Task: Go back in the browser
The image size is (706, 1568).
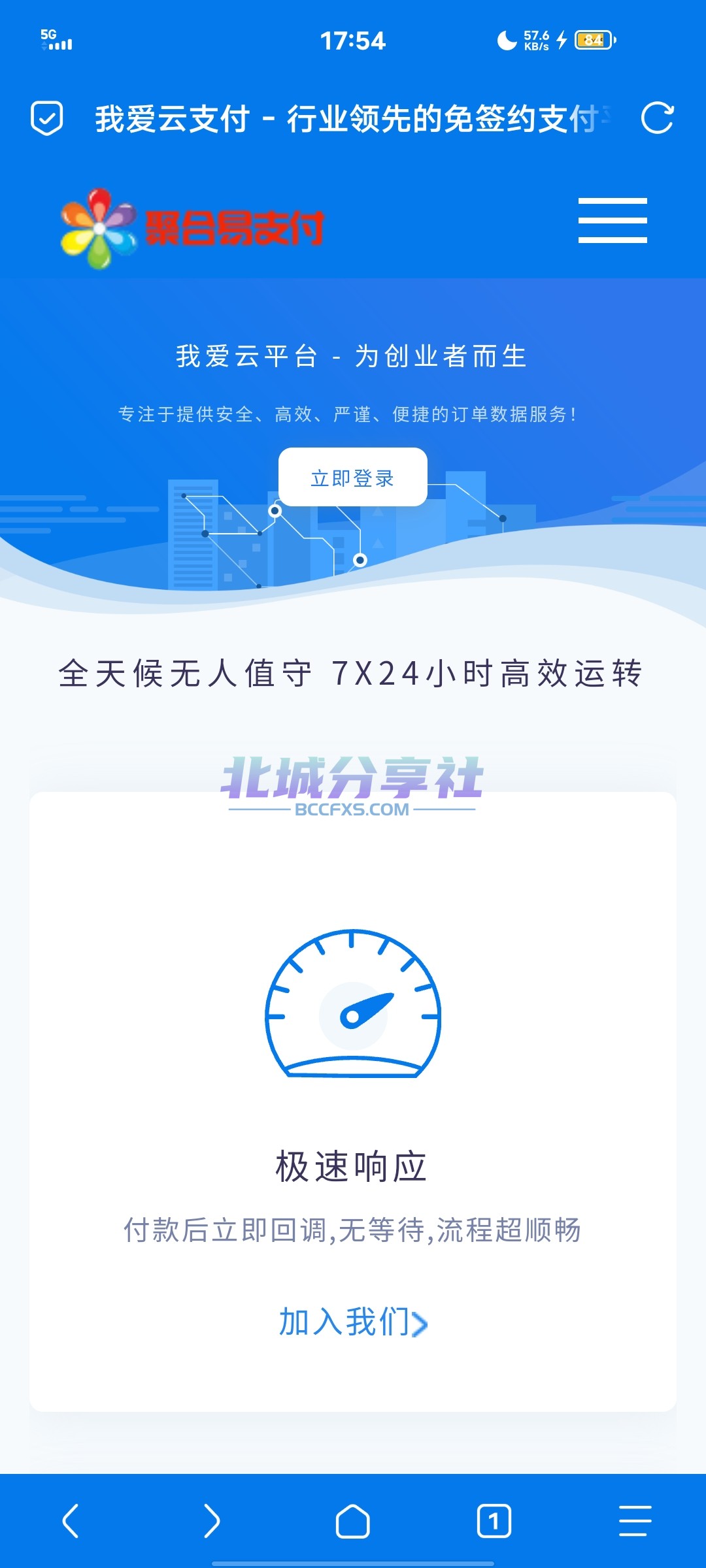Action: (x=71, y=1521)
